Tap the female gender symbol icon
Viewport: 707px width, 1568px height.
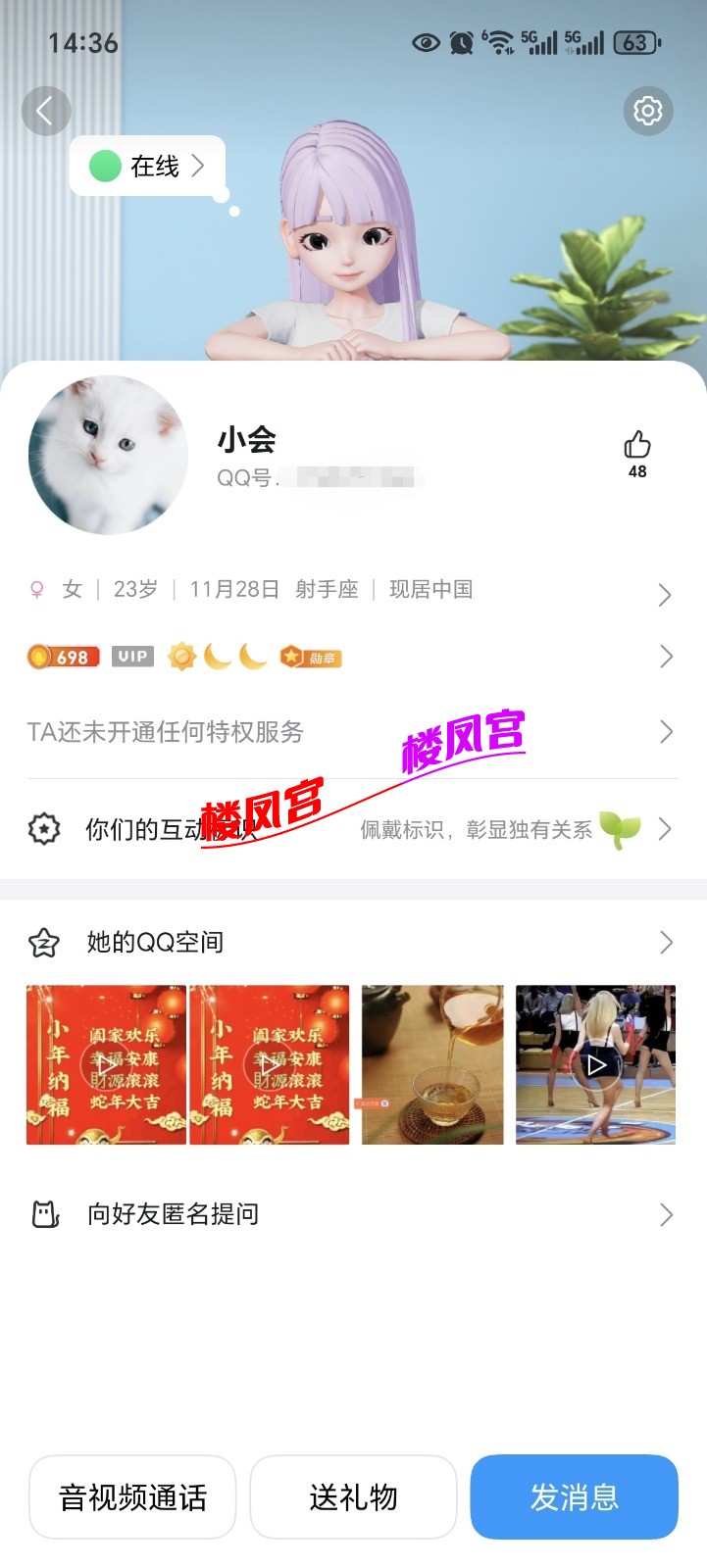click(x=37, y=588)
